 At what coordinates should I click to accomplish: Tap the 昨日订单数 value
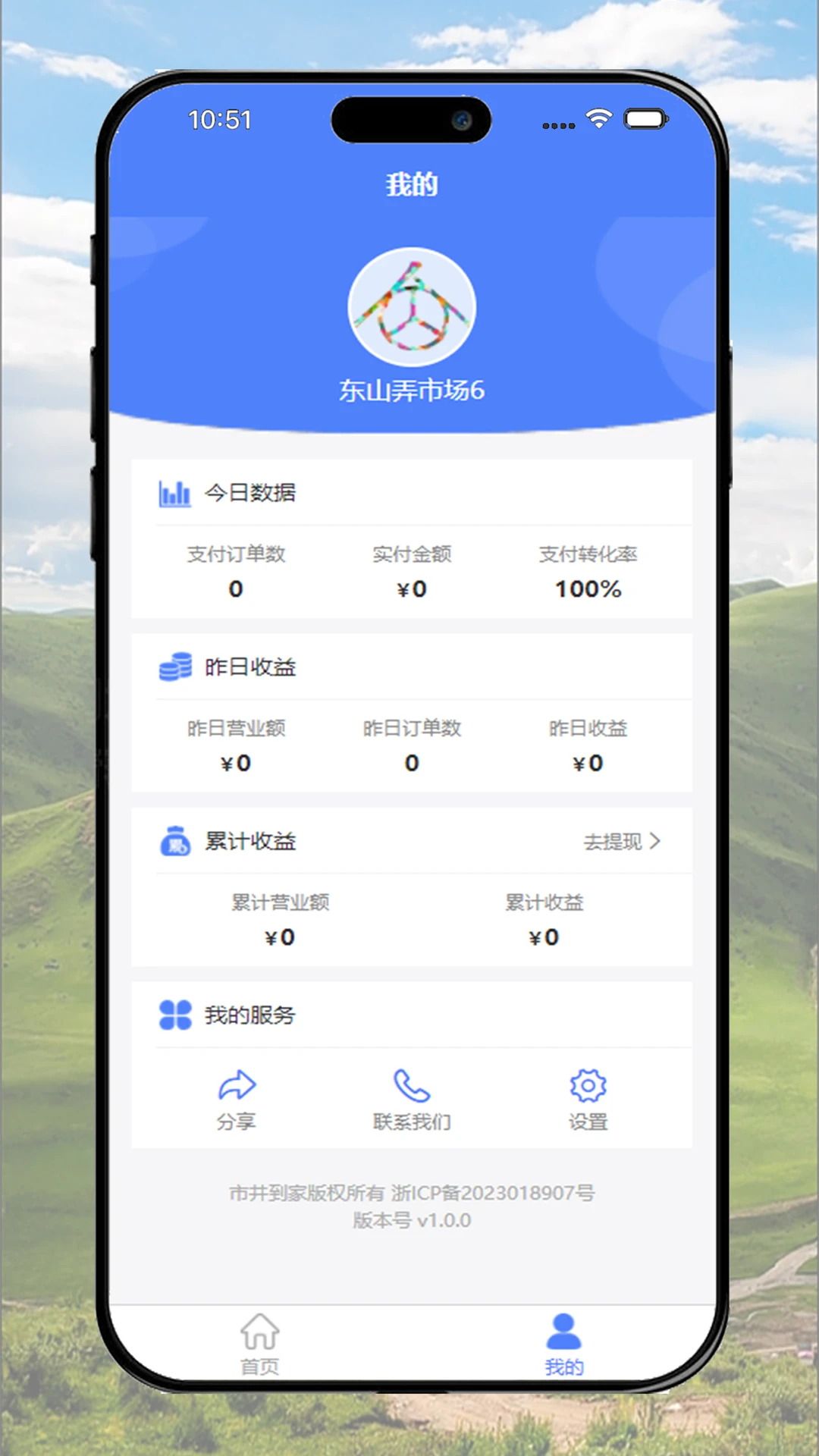coord(411,763)
